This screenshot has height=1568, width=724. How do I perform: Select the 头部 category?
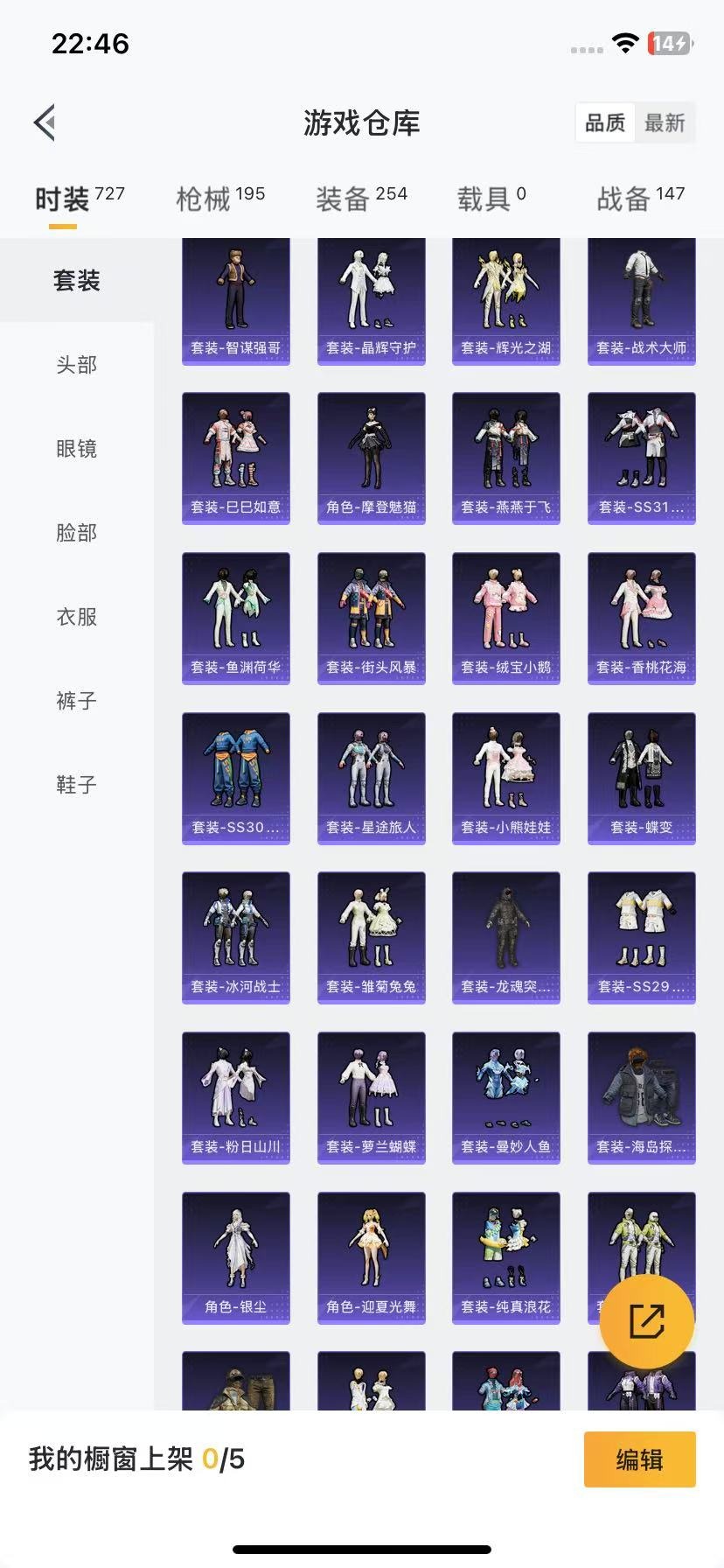pyautogui.click(x=77, y=365)
